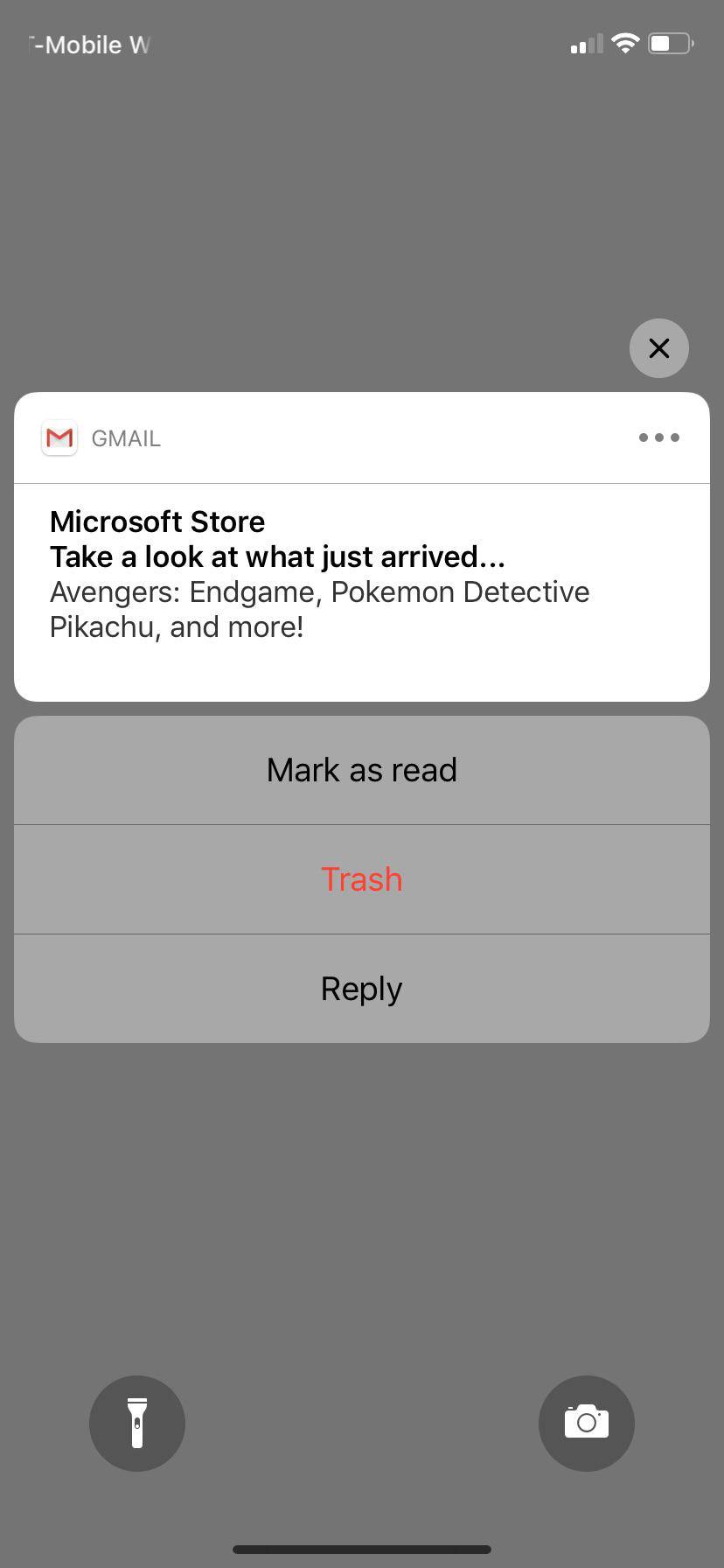Launch the camera from the lock screen
The height and width of the screenshot is (1568, 724).
tap(586, 1423)
